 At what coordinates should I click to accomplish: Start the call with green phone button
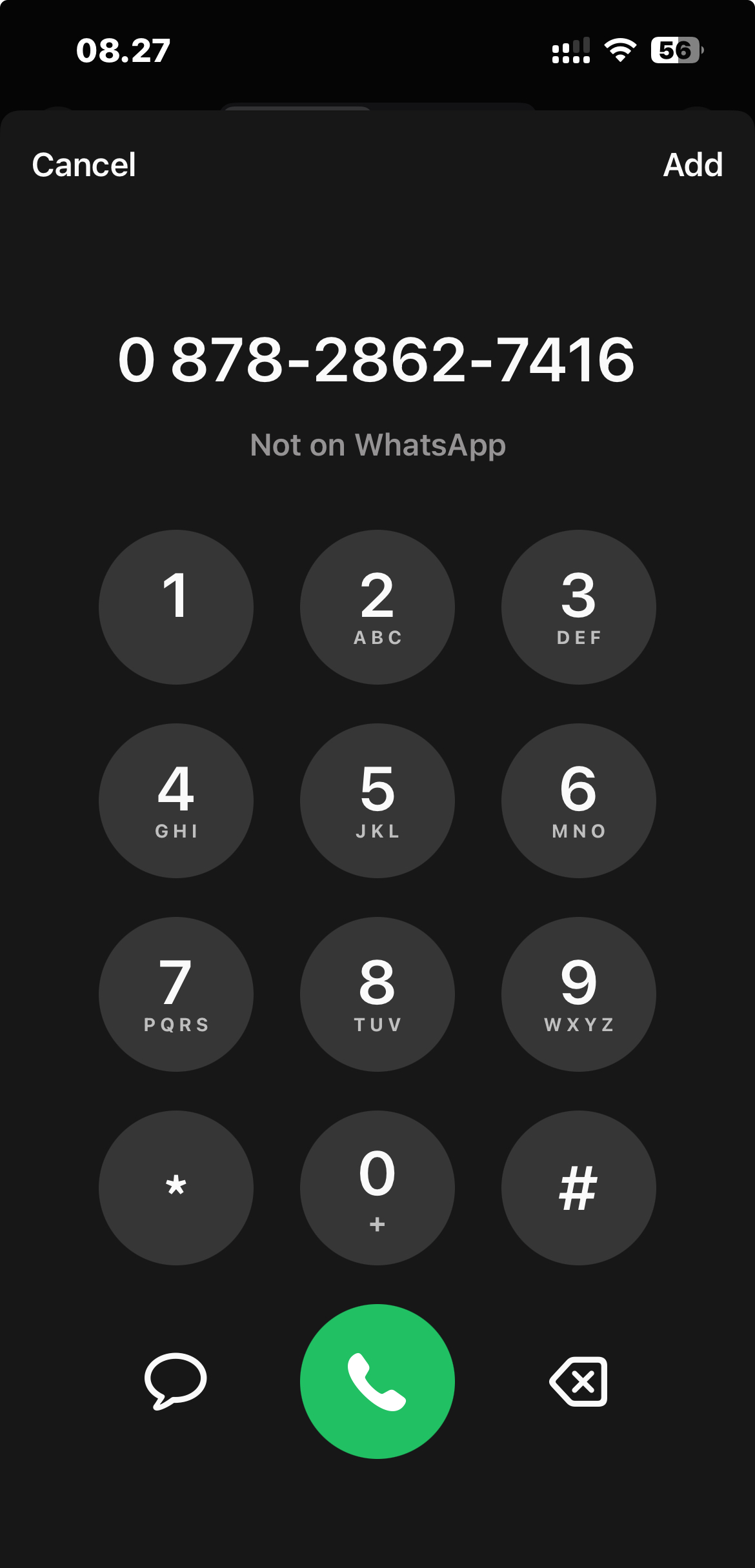click(377, 1382)
